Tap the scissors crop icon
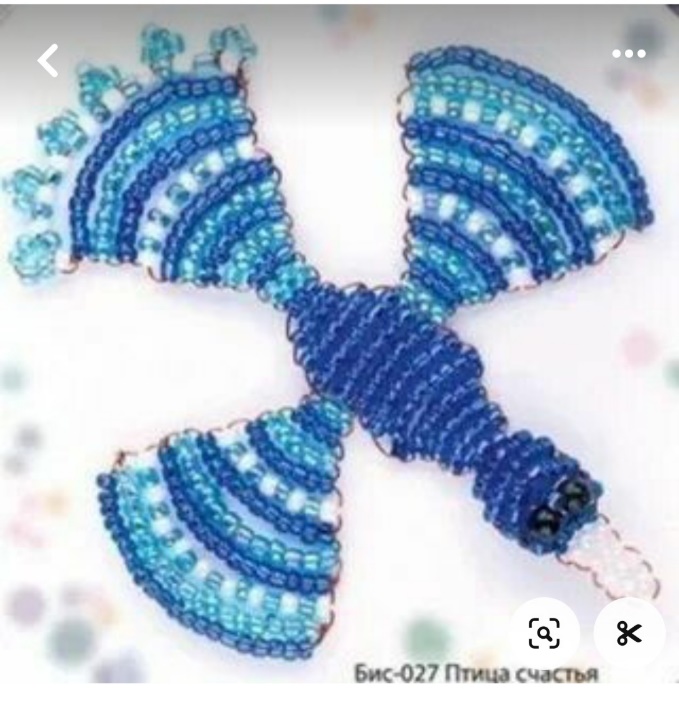679x706 pixels. (629, 632)
